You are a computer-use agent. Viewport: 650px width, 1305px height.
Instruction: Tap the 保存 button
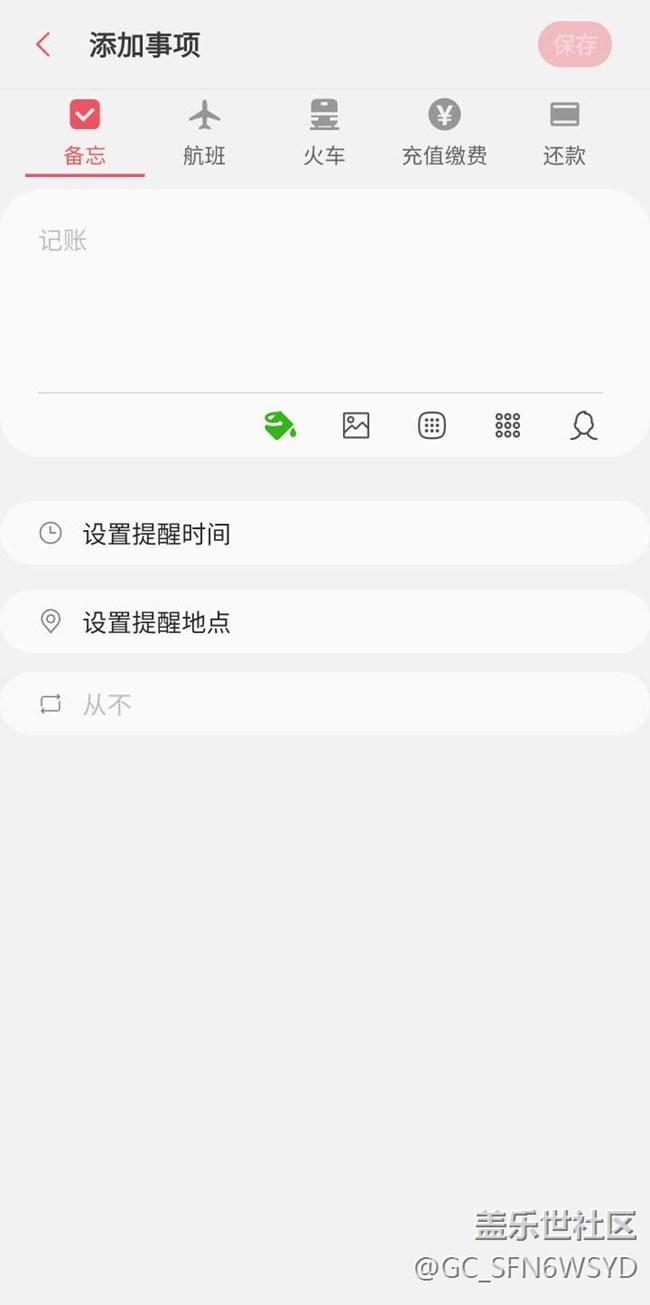point(574,45)
